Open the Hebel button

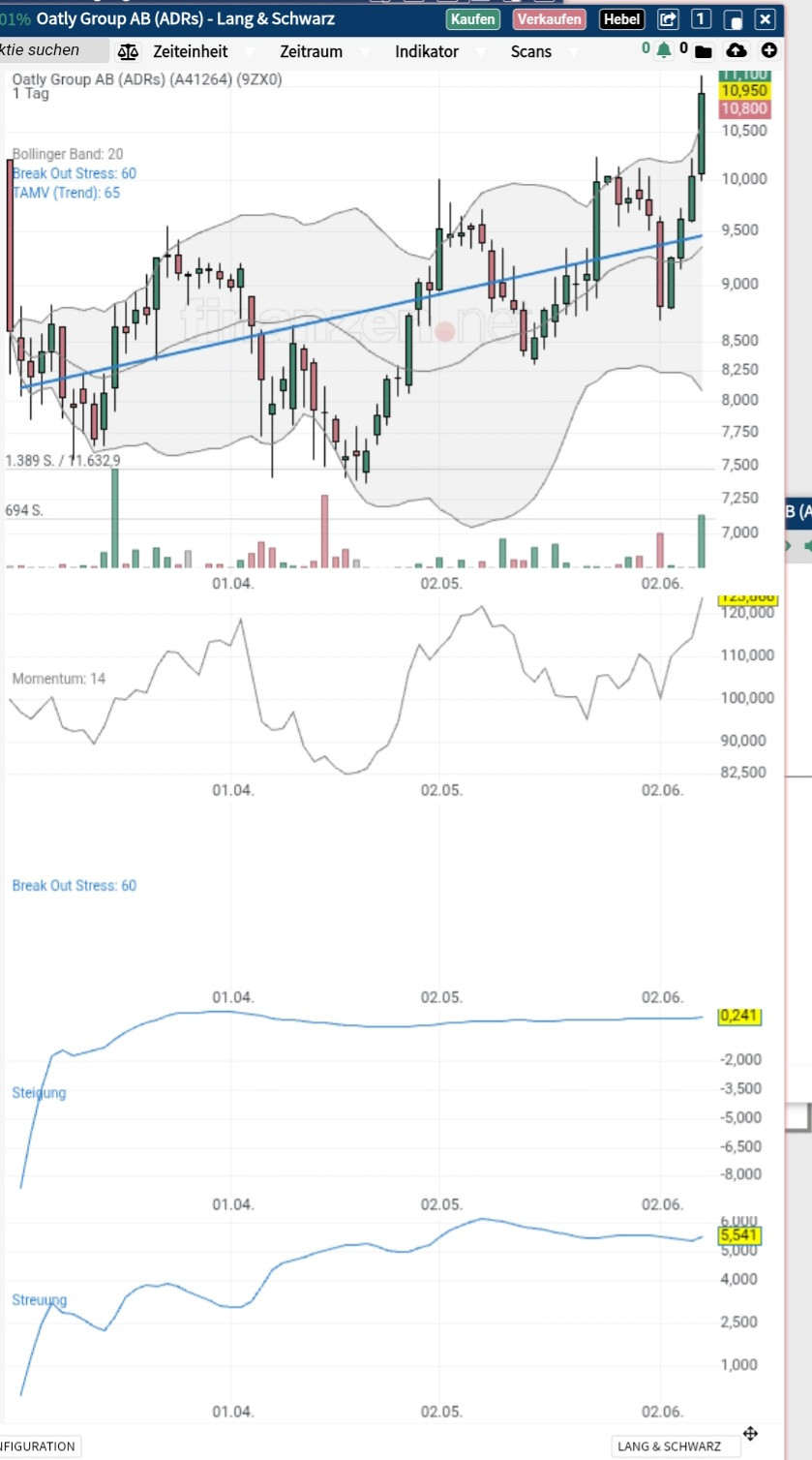click(622, 19)
